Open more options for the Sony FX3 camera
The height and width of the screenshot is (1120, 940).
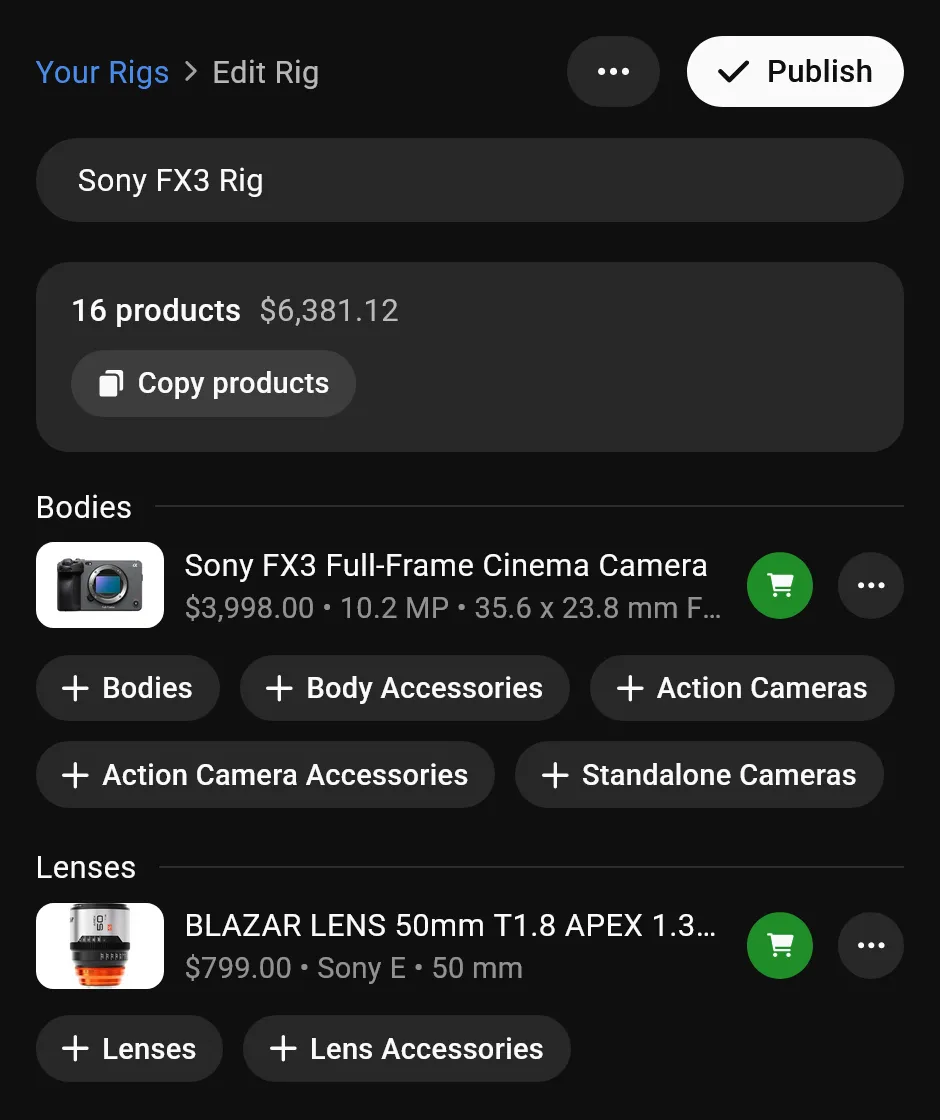pos(871,586)
